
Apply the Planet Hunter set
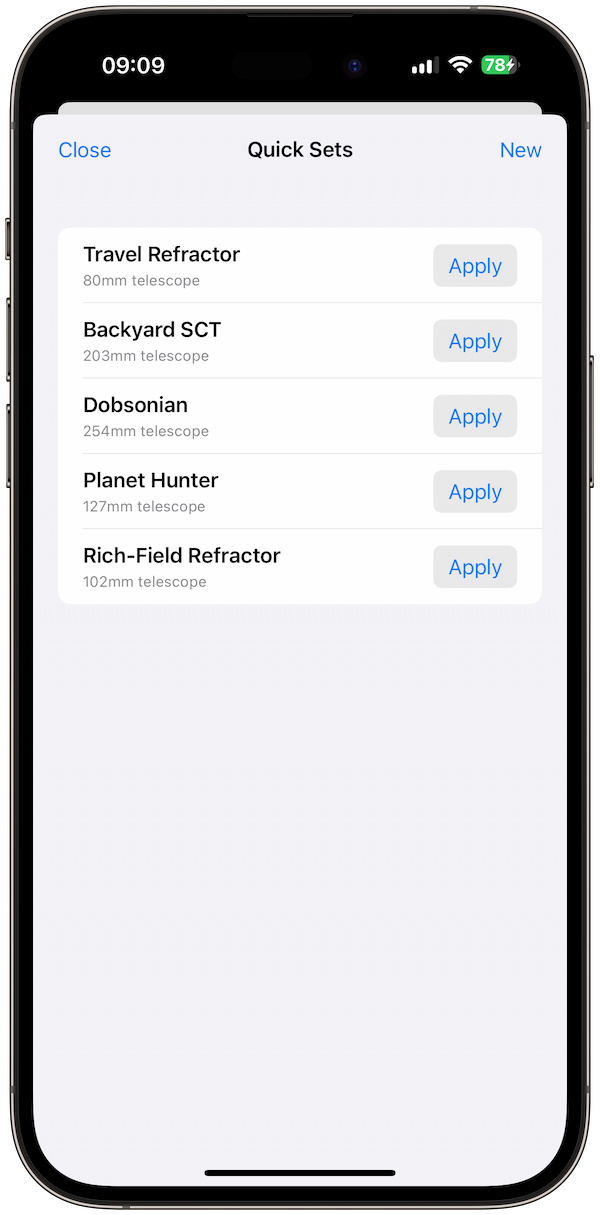pyautogui.click(x=475, y=492)
